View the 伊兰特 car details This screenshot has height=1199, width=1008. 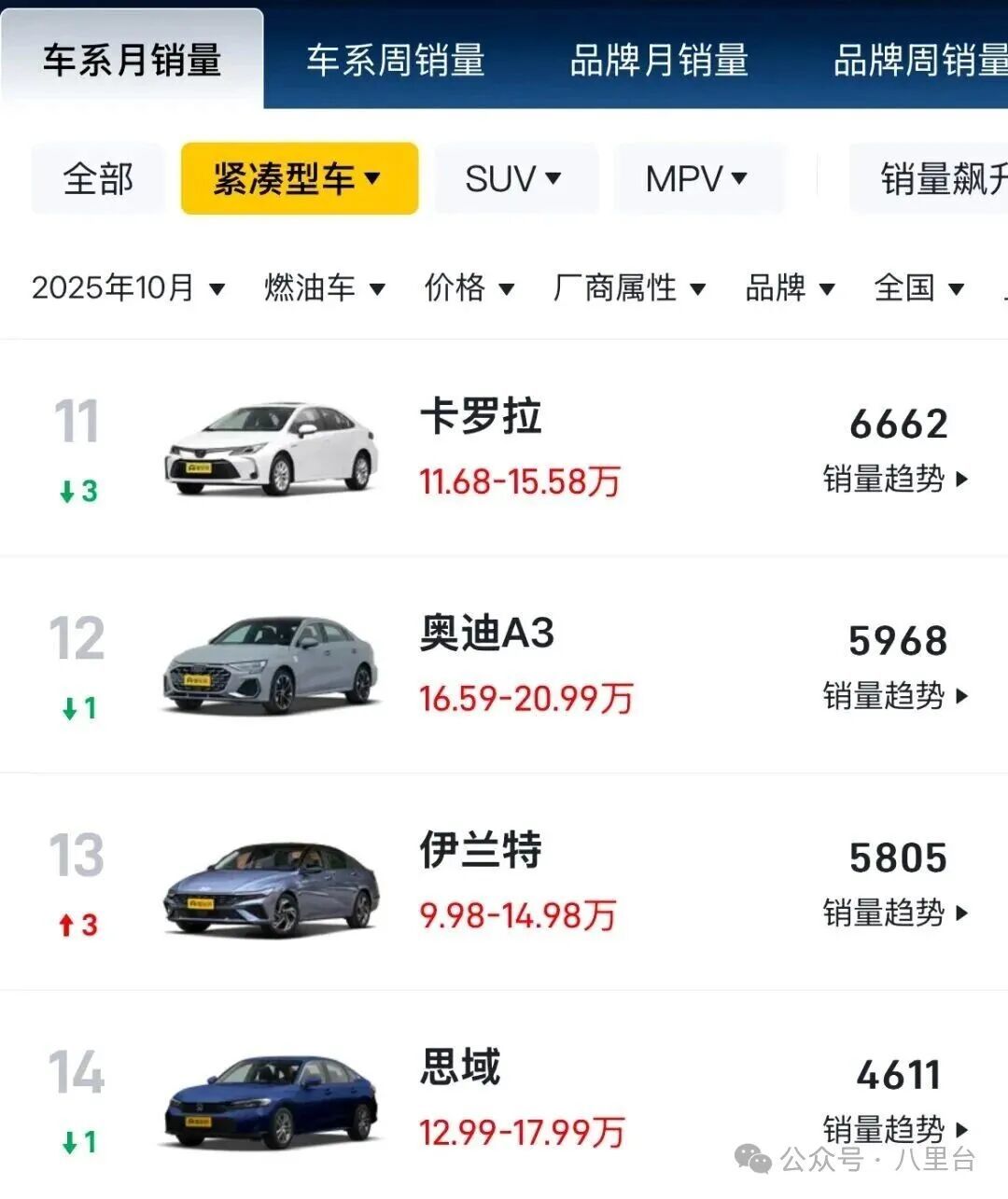[481, 850]
